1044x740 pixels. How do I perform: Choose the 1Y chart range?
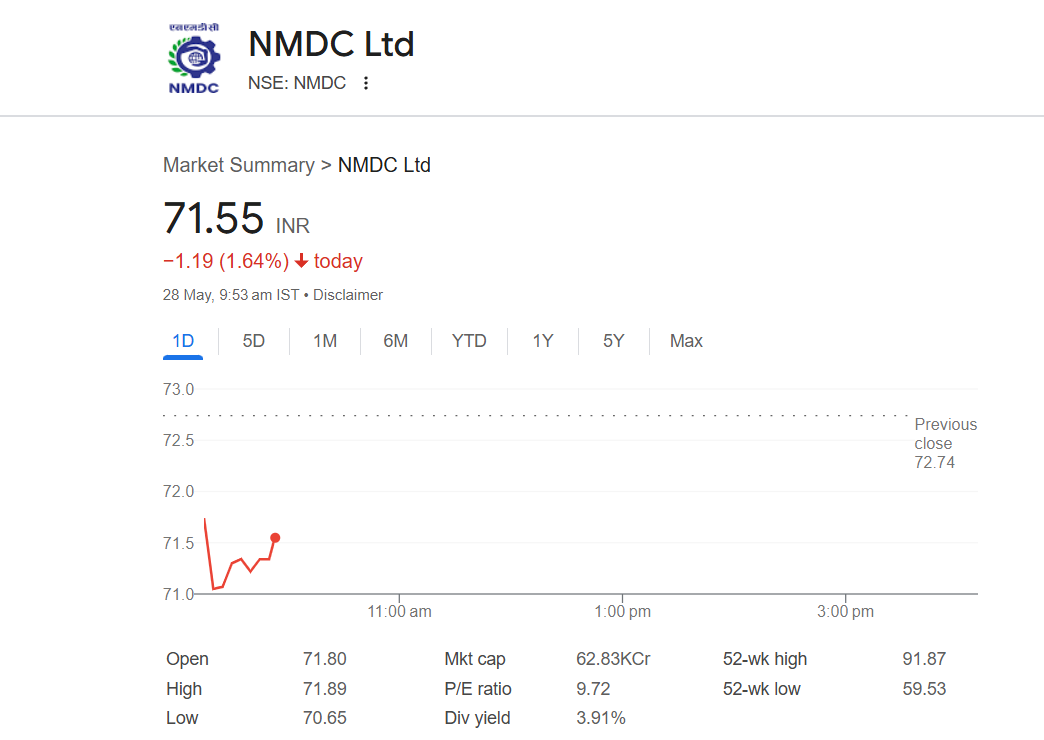click(x=542, y=341)
